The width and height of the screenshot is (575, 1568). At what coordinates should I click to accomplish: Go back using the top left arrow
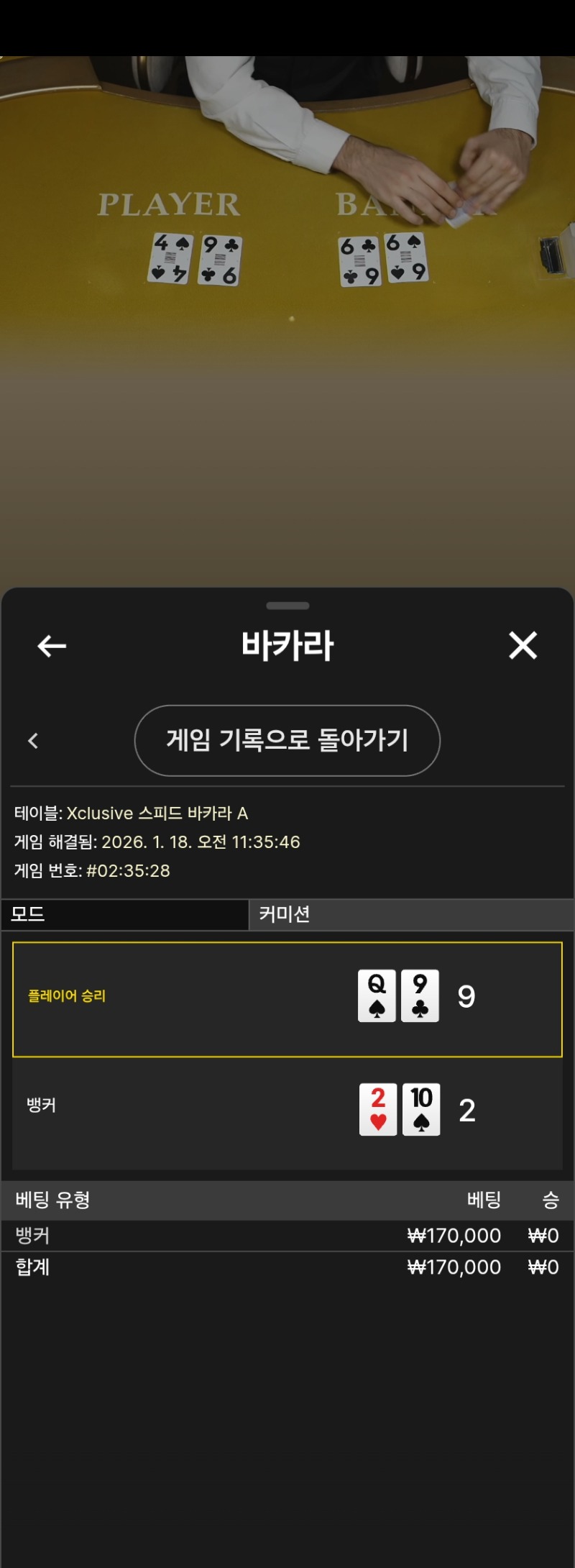(52, 646)
